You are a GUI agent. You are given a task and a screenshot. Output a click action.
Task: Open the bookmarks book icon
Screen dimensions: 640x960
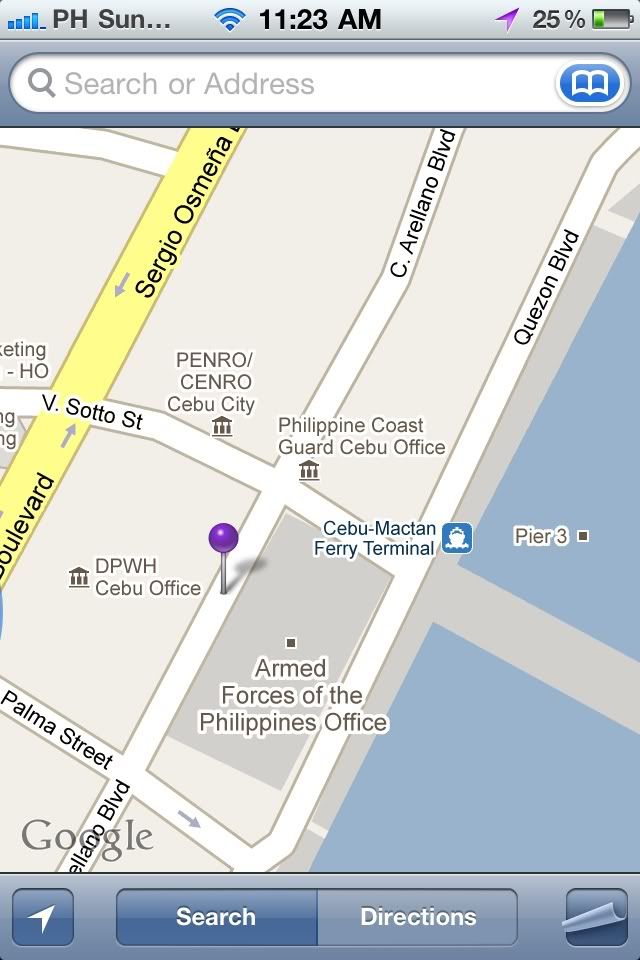[589, 84]
